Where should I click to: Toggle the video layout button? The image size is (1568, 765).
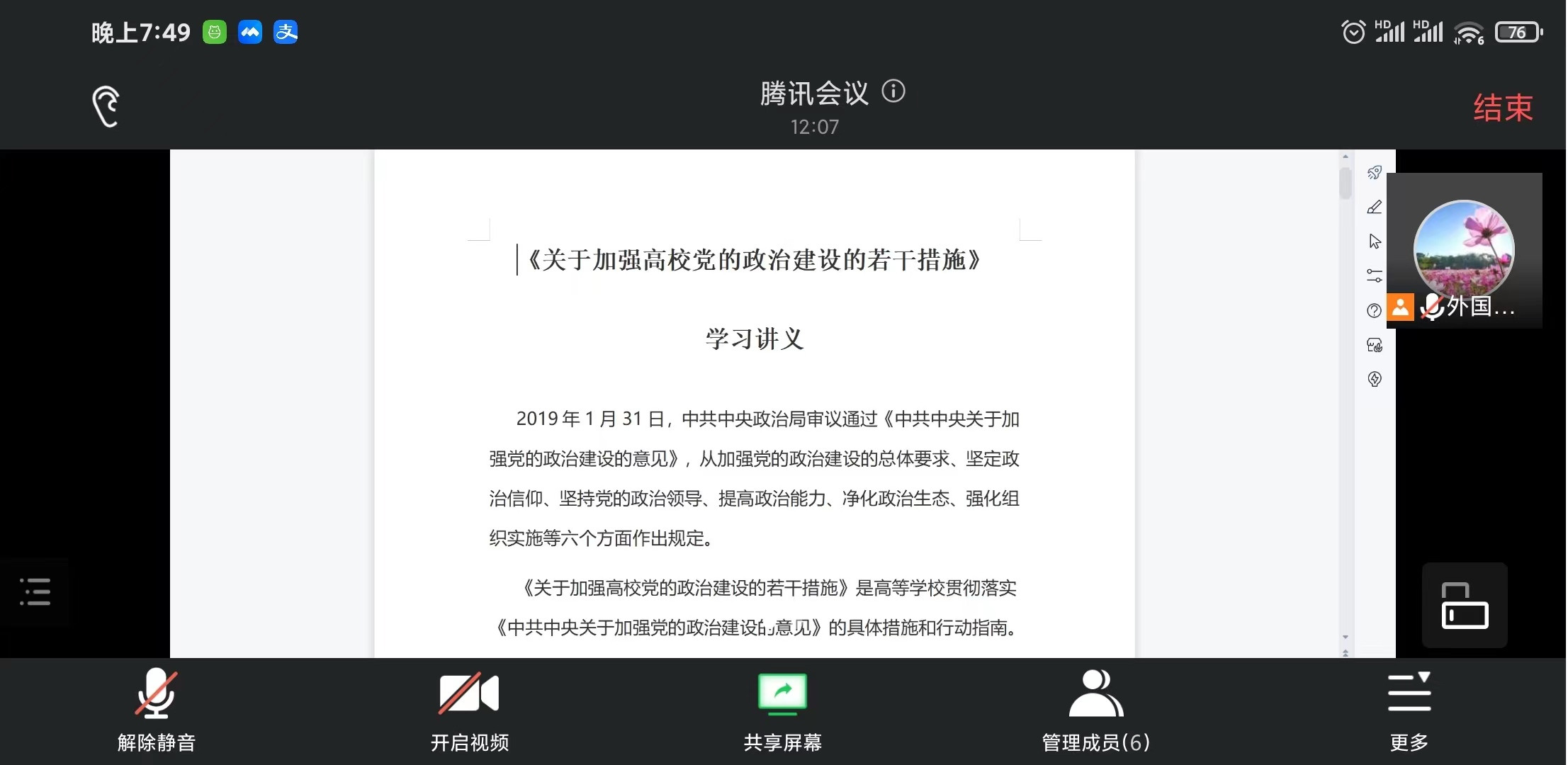[1464, 606]
